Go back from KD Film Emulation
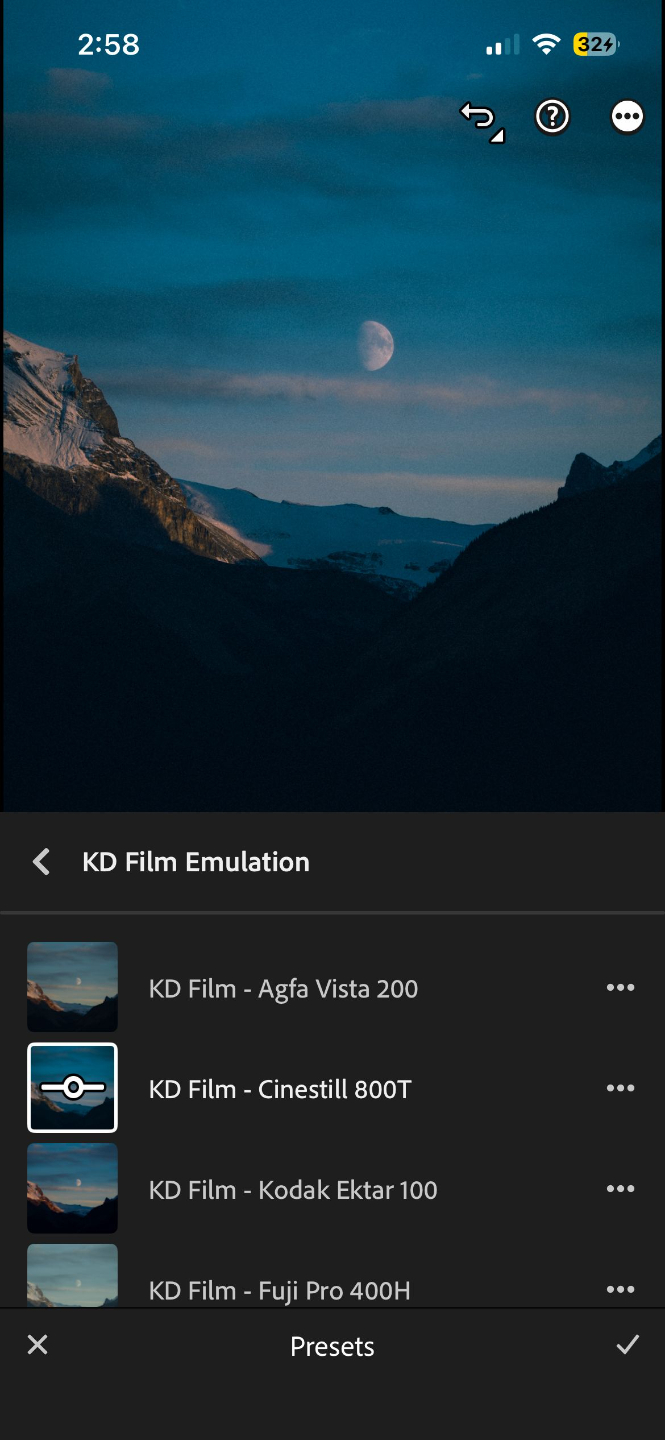The image size is (665, 1440). [x=41, y=862]
